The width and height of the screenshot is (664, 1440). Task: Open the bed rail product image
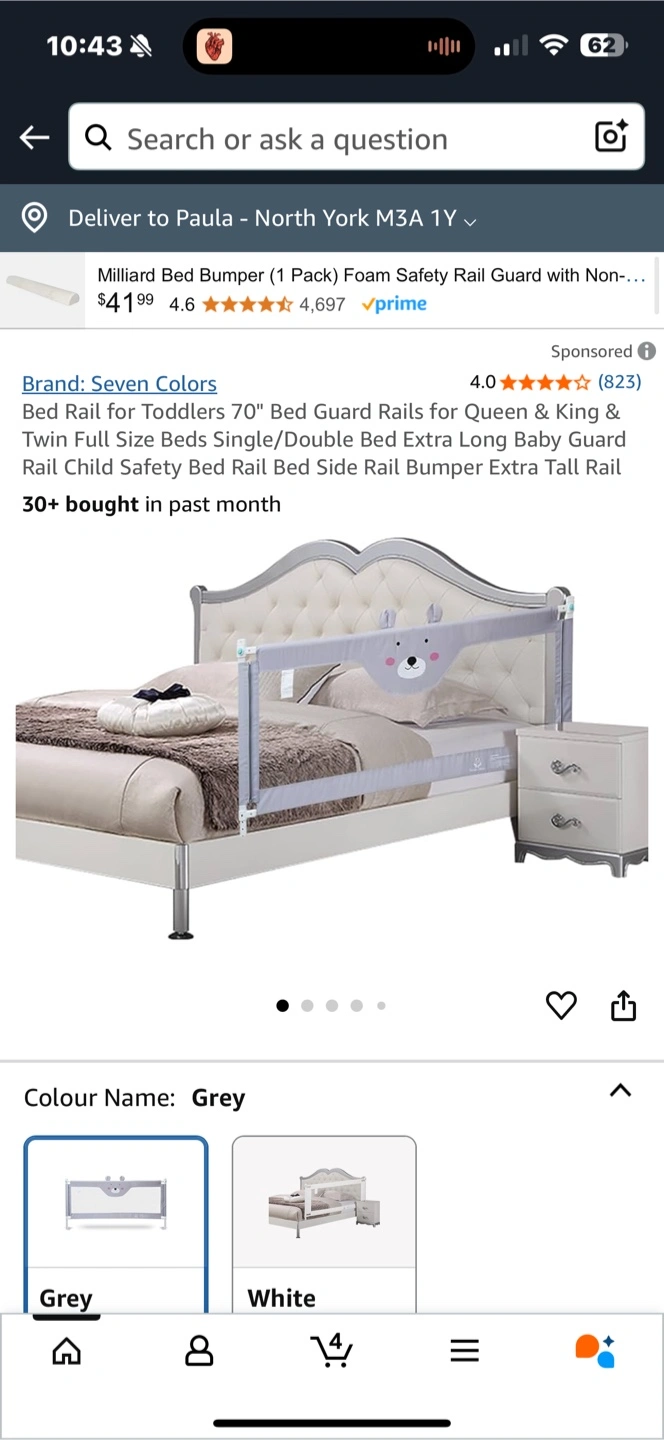point(332,740)
